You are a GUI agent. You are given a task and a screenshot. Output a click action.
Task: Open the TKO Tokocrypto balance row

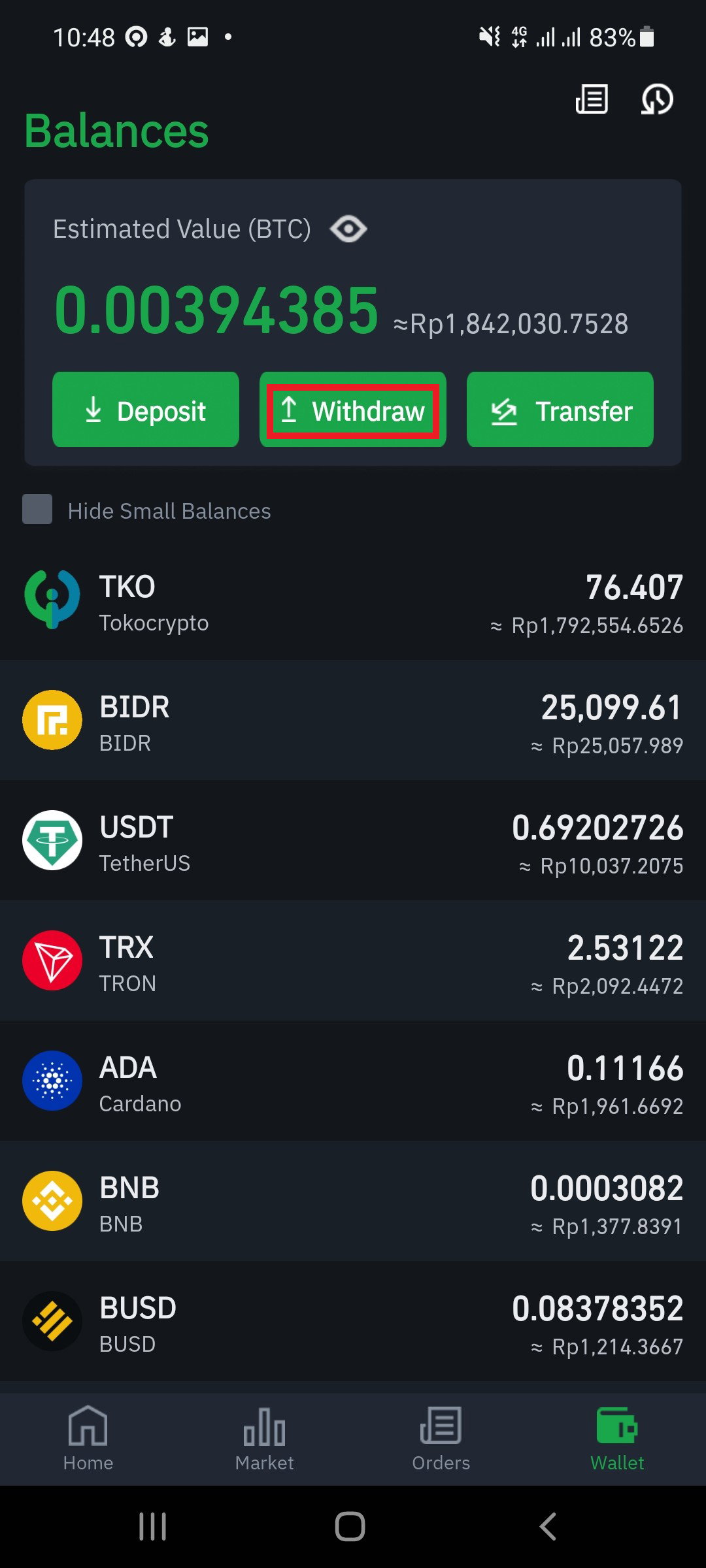coord(353,600)
